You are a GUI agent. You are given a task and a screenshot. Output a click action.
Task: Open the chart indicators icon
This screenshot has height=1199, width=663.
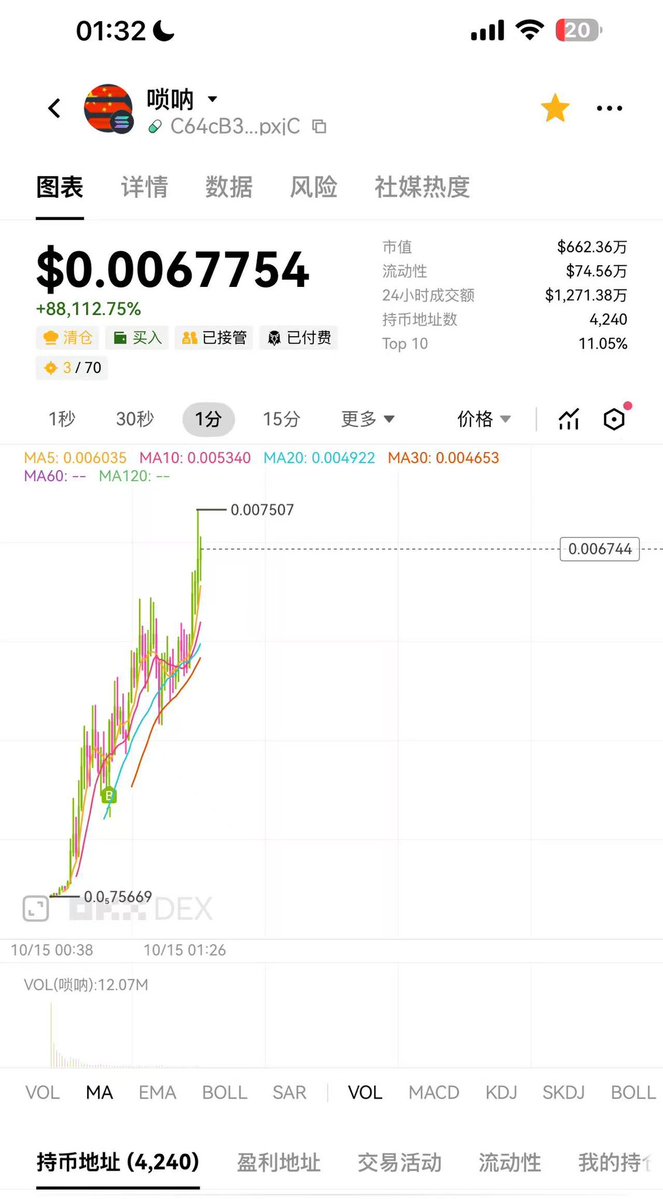point(569,420)
